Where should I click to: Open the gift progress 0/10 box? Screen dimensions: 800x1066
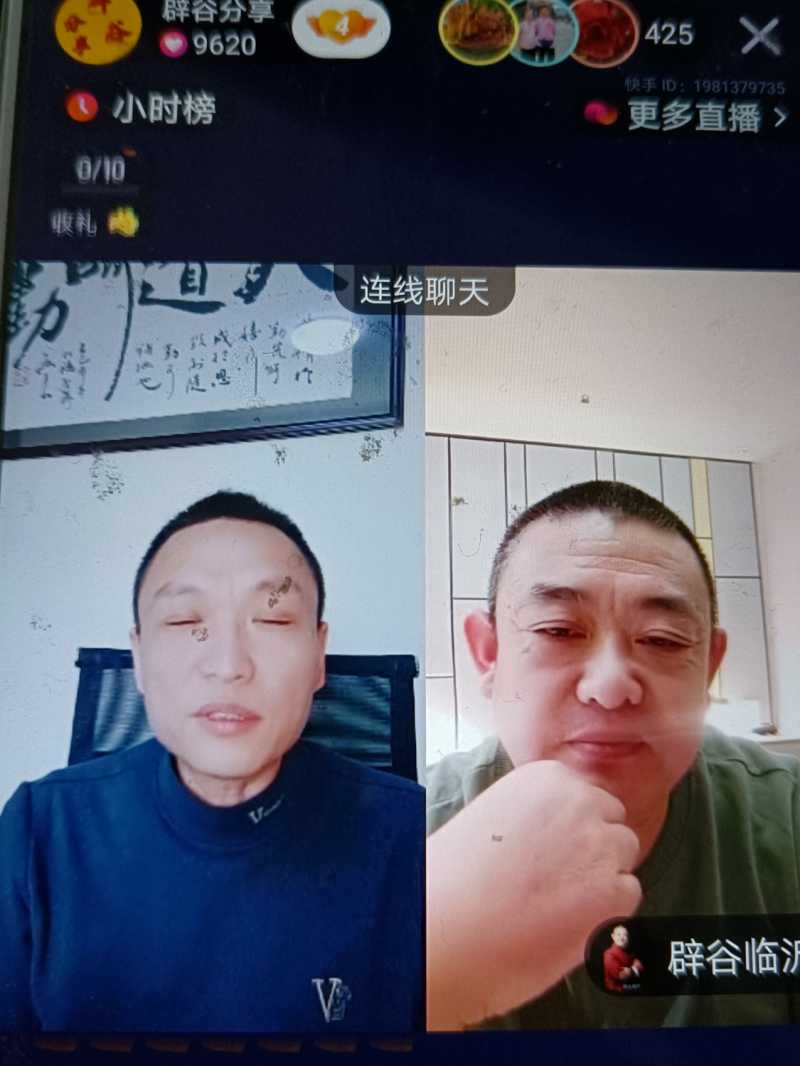click(101, 170)
